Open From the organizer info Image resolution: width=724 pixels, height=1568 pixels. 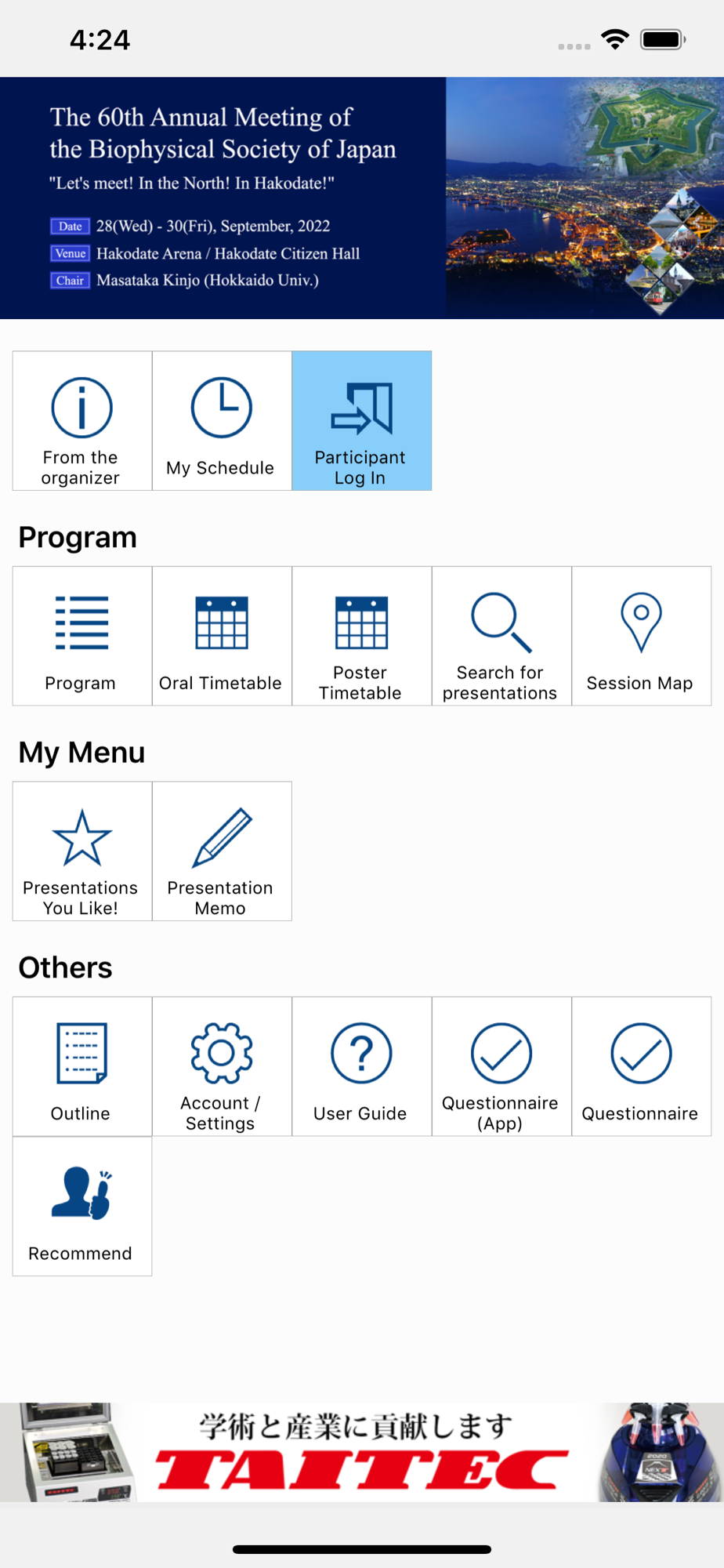(81, 421)
